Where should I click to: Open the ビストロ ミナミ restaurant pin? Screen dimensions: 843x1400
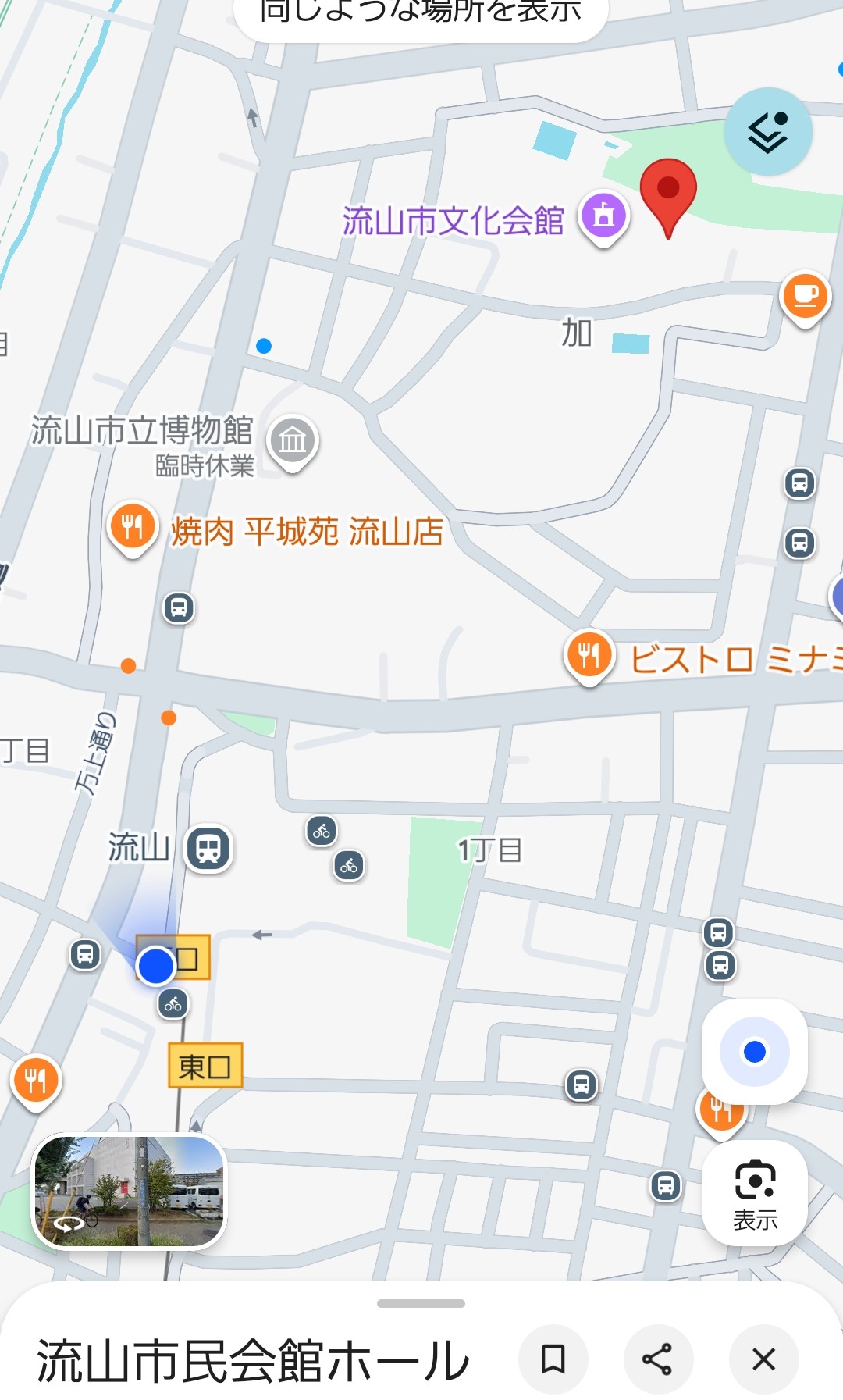pos(589,654)
